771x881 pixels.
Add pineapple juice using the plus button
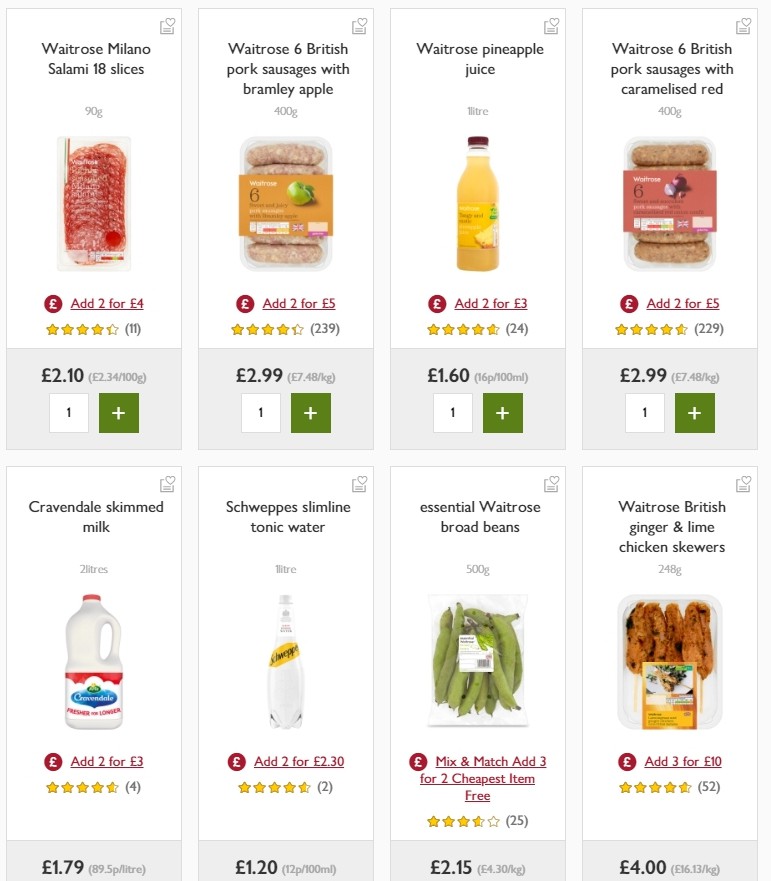click(x=503, y=412)
